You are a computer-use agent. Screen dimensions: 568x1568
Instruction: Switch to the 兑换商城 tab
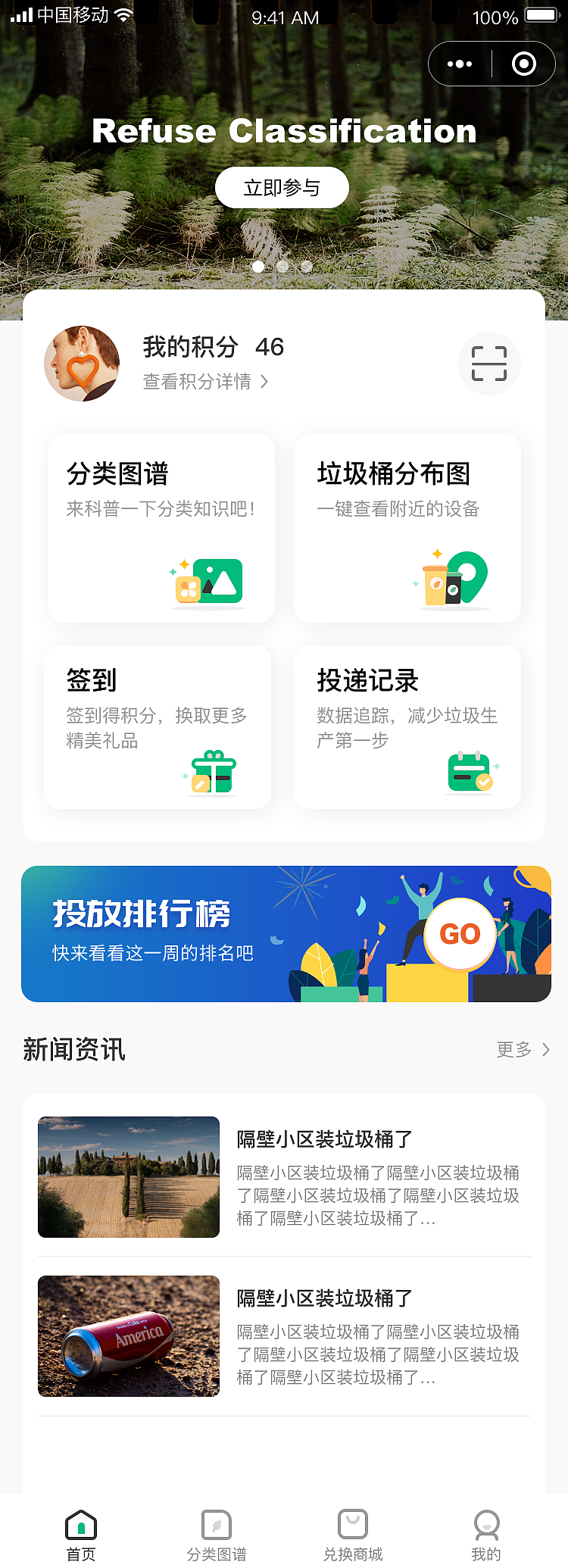(x=351, y=1532)
